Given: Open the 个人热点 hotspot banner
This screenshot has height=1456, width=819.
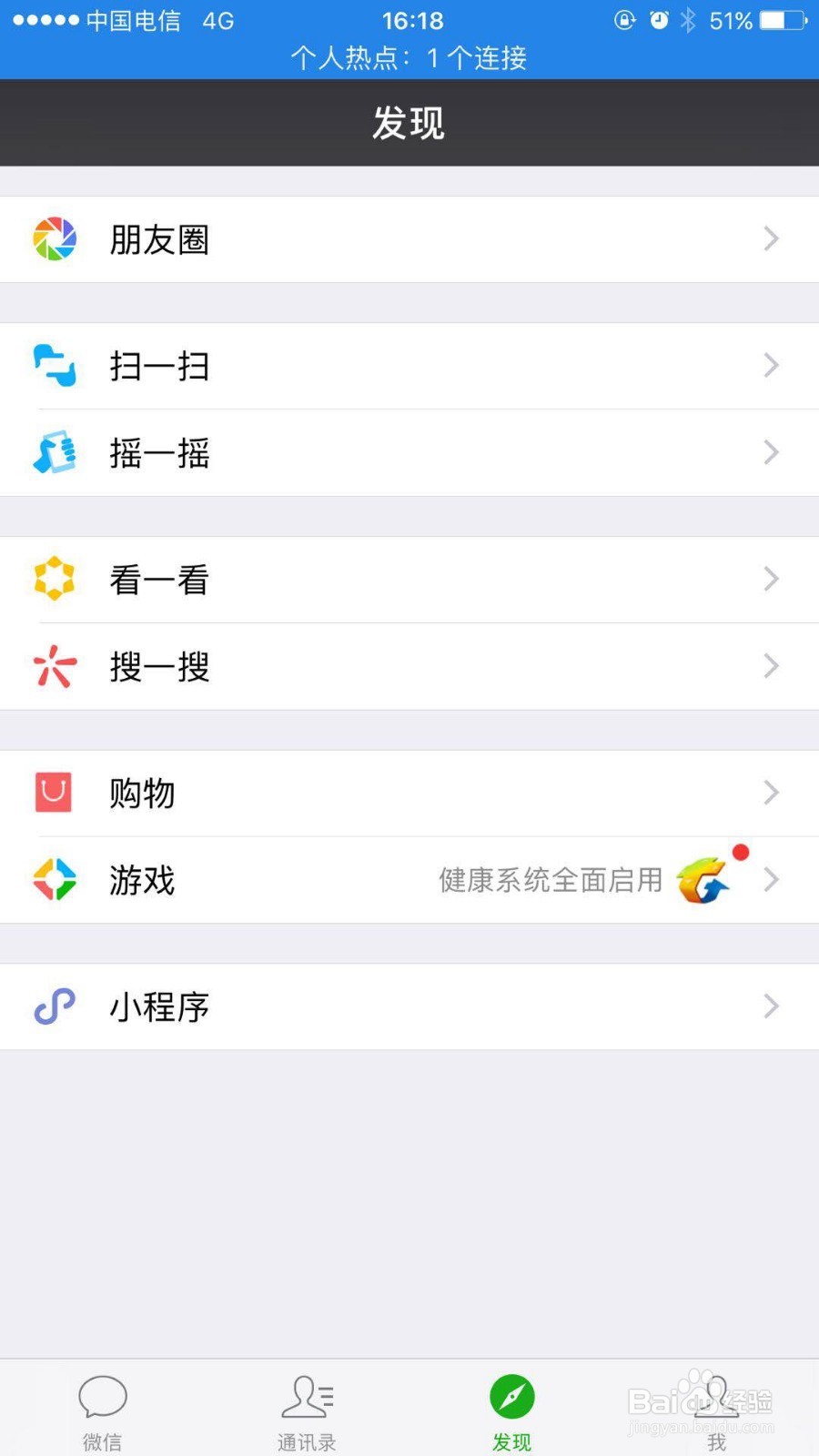Looking at the screenshot, I should pos(409,58).
